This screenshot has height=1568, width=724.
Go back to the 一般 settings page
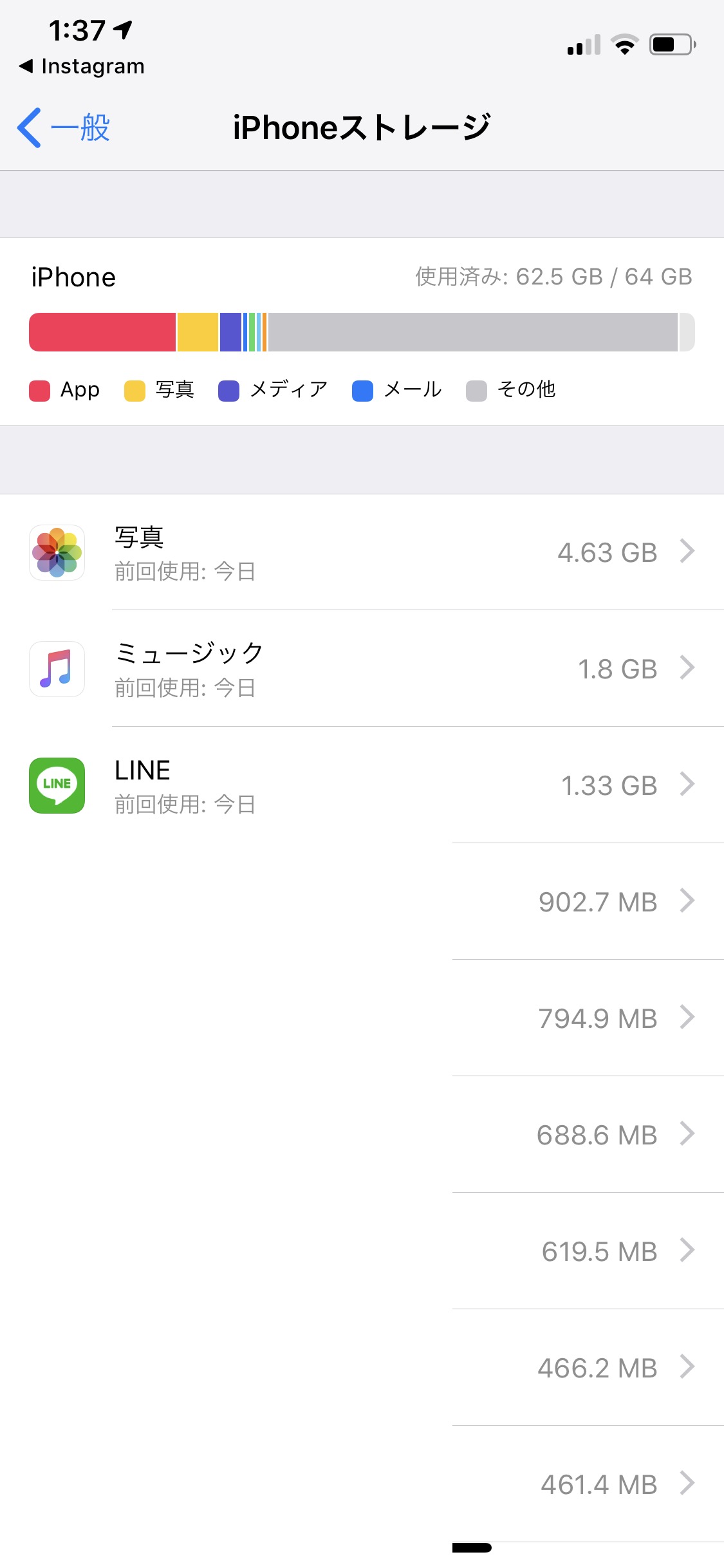pos(64,127)
